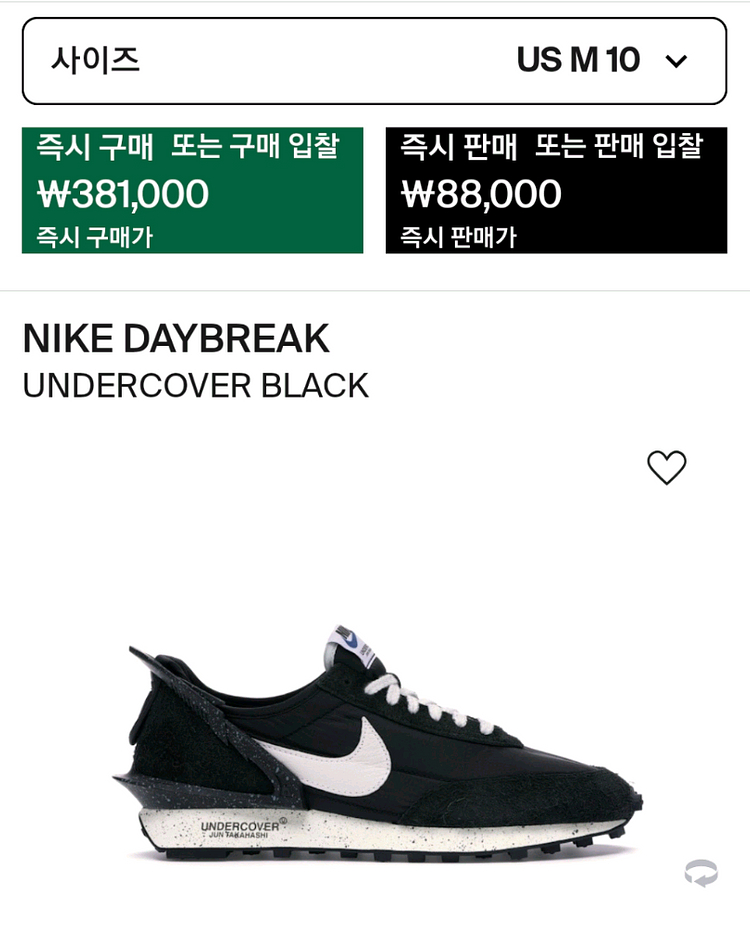Click UNDERCOVER BLACK product subtitle
The image size is (750, 948).
click(196, 383)
